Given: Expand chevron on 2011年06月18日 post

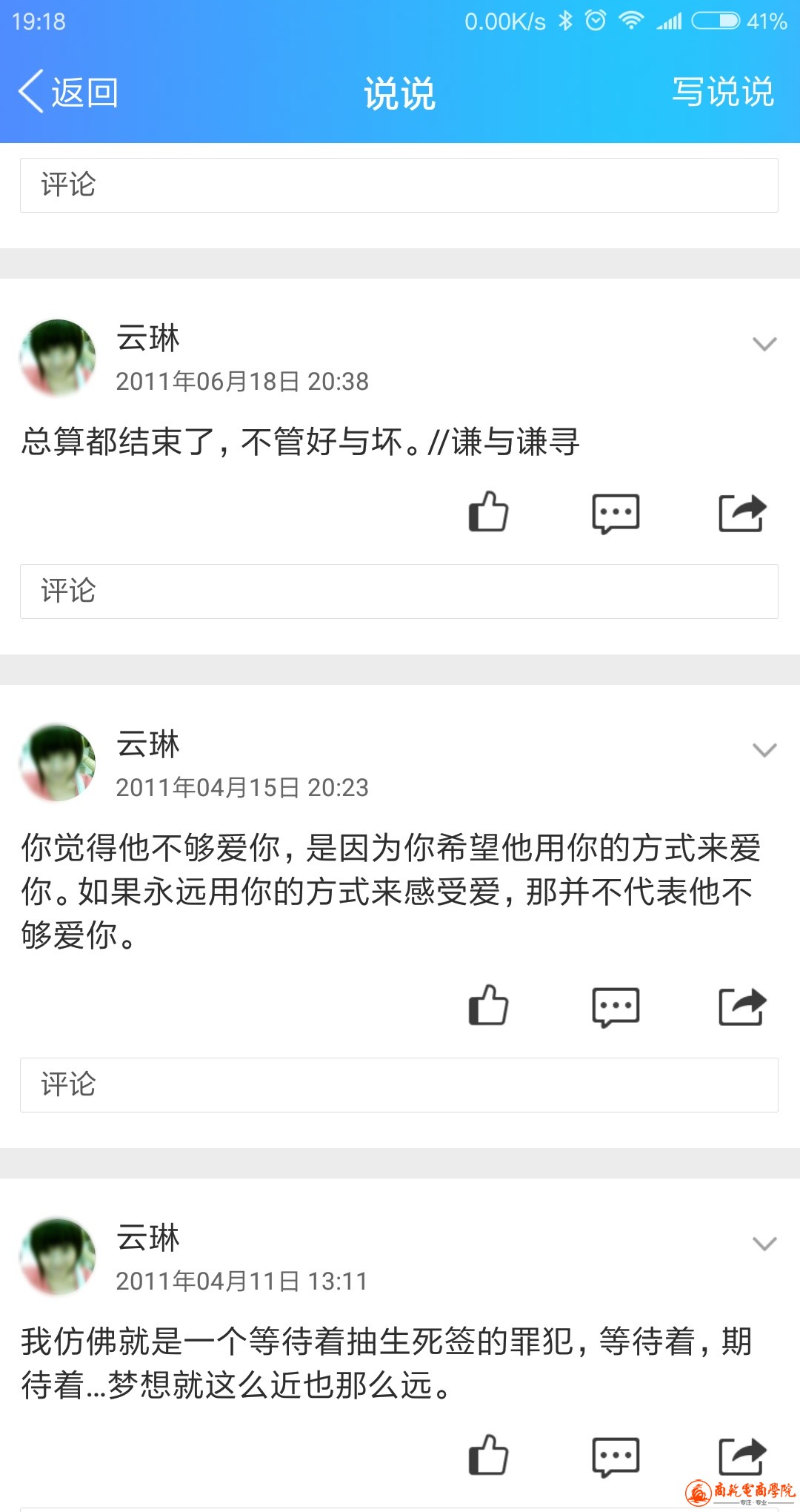Looking at the screenshot, I should coord(764,344).
